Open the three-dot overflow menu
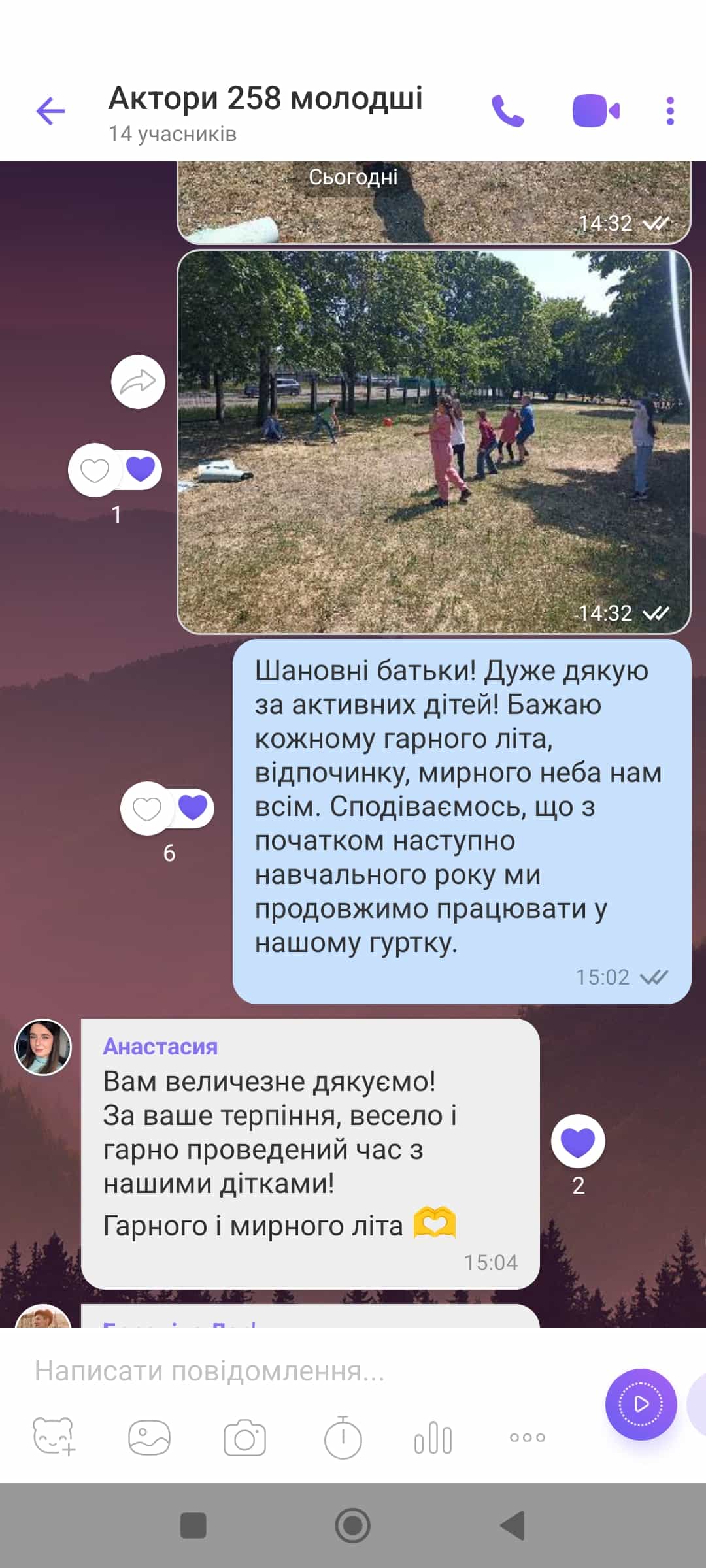The image size is (706, 1568). pyautogui.click(x=669, y=111)
